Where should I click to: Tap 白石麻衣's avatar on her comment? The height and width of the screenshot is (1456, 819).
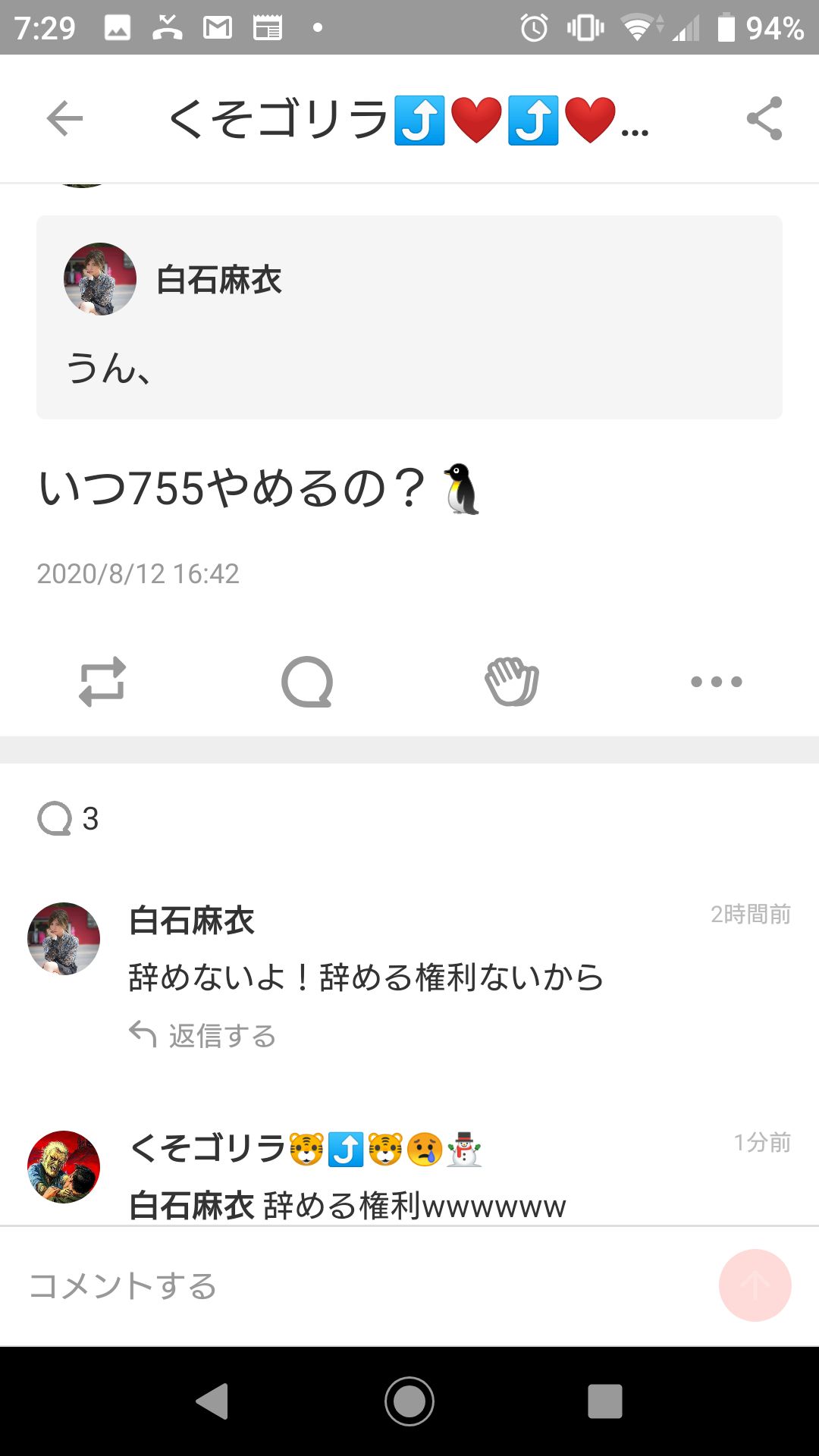pyautogui.click(x=64, y=938)
